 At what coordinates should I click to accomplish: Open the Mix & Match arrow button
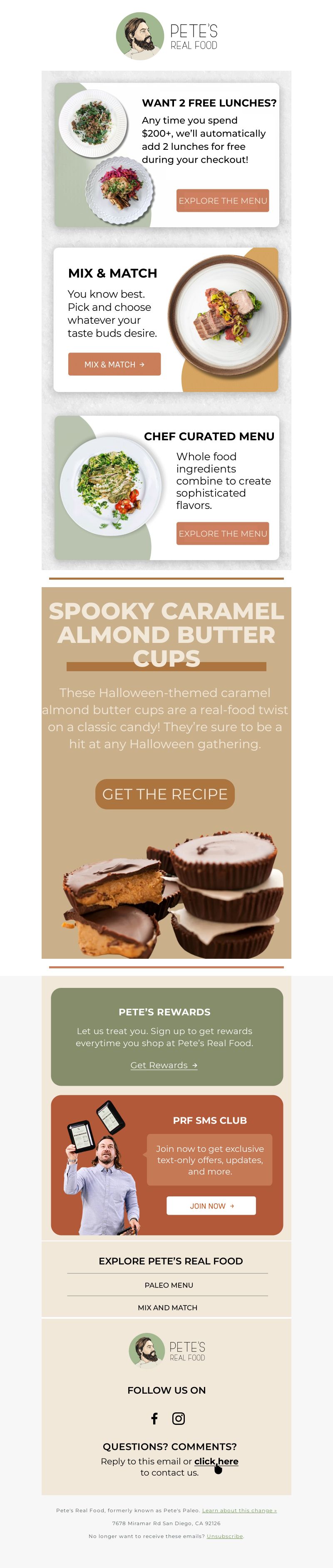[x=114, y=364]
